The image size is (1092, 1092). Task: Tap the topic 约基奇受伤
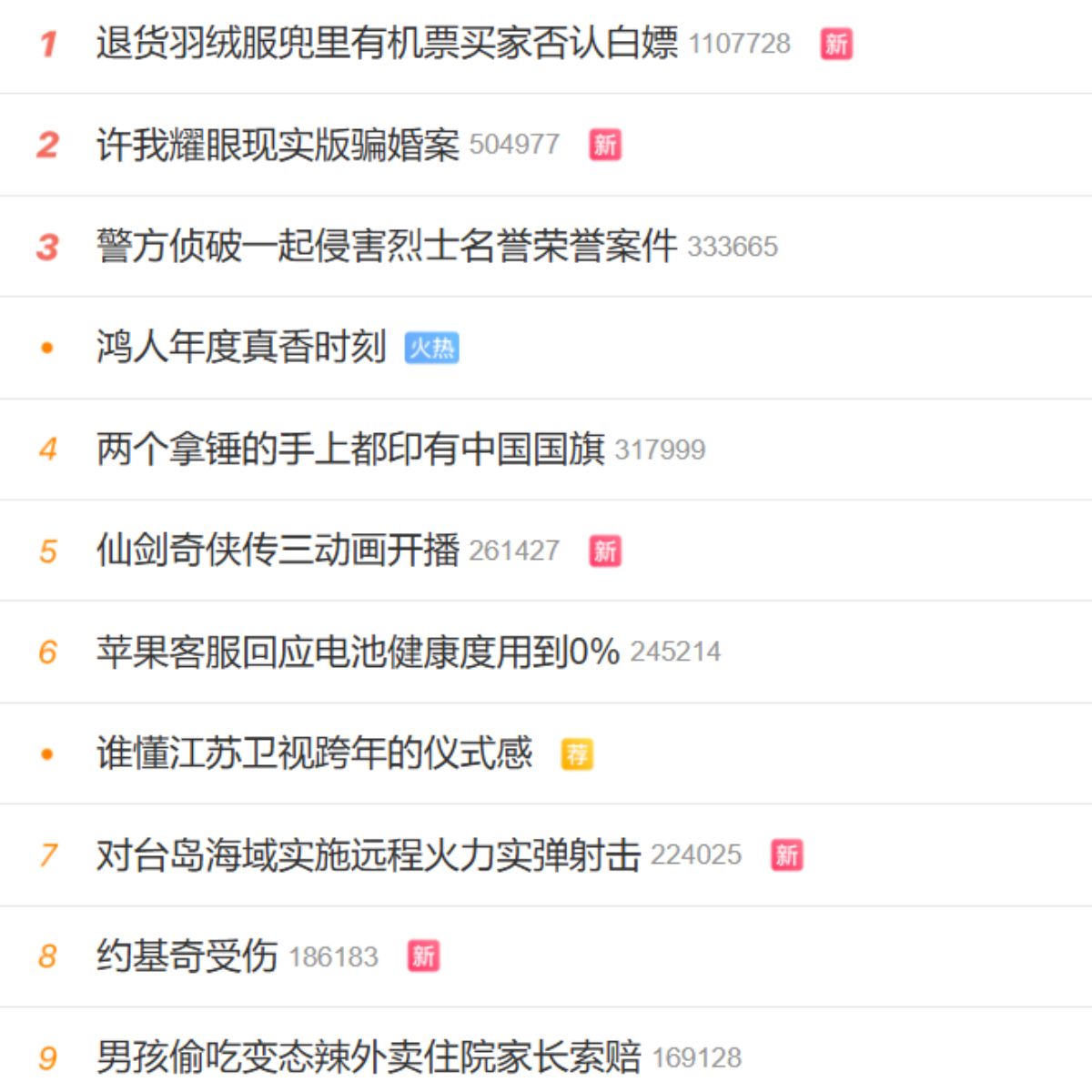pos(187,955)
